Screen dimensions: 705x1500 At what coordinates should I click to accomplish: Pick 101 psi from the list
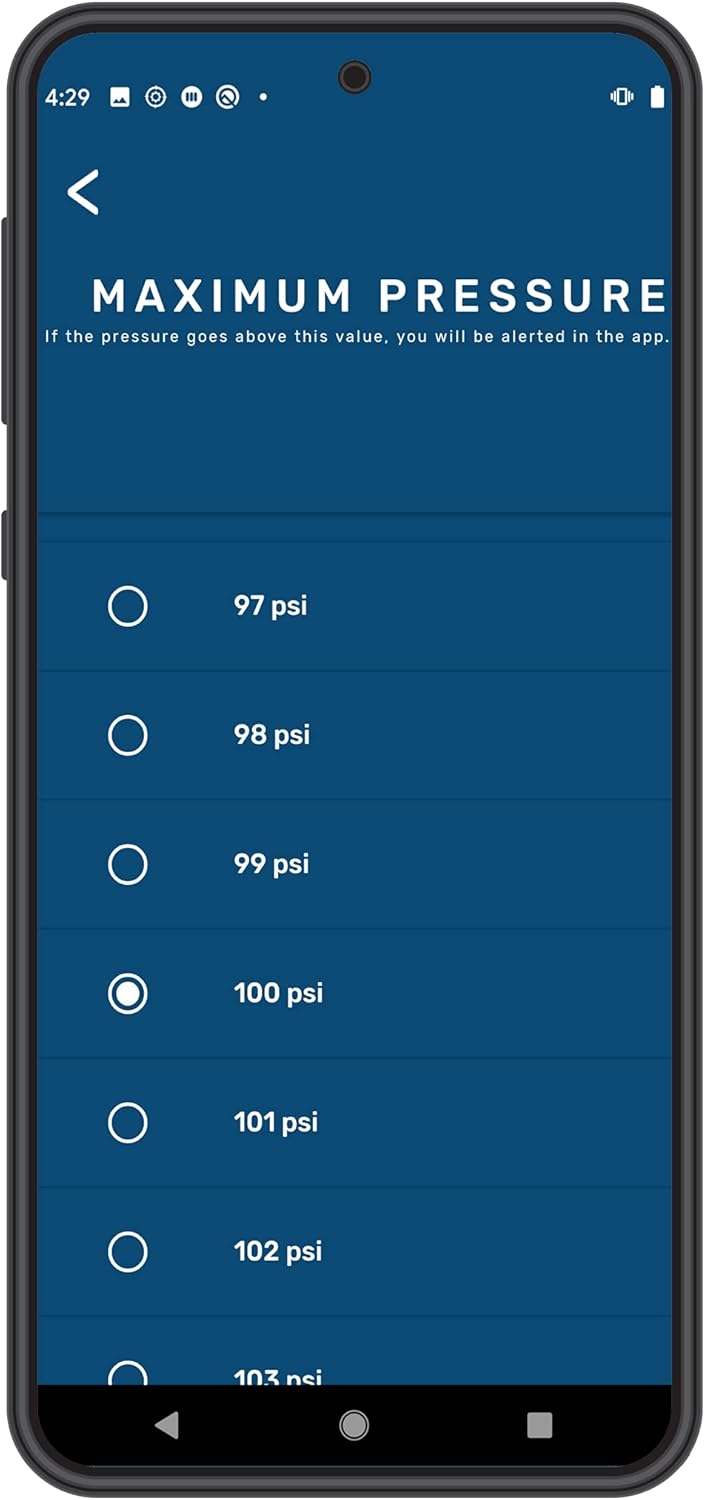click(x=128, y=1122)
